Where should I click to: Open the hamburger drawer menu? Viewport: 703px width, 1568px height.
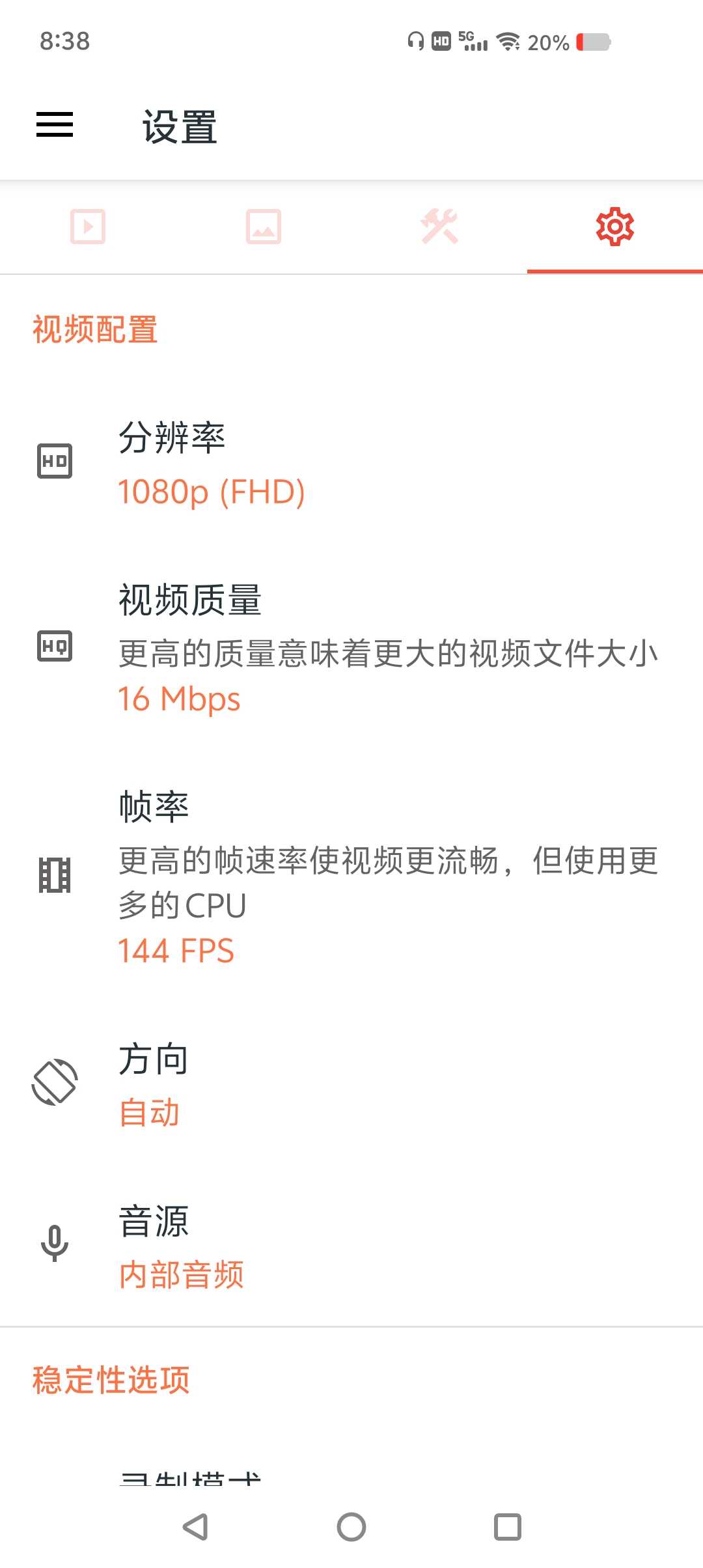click(55, 124)
